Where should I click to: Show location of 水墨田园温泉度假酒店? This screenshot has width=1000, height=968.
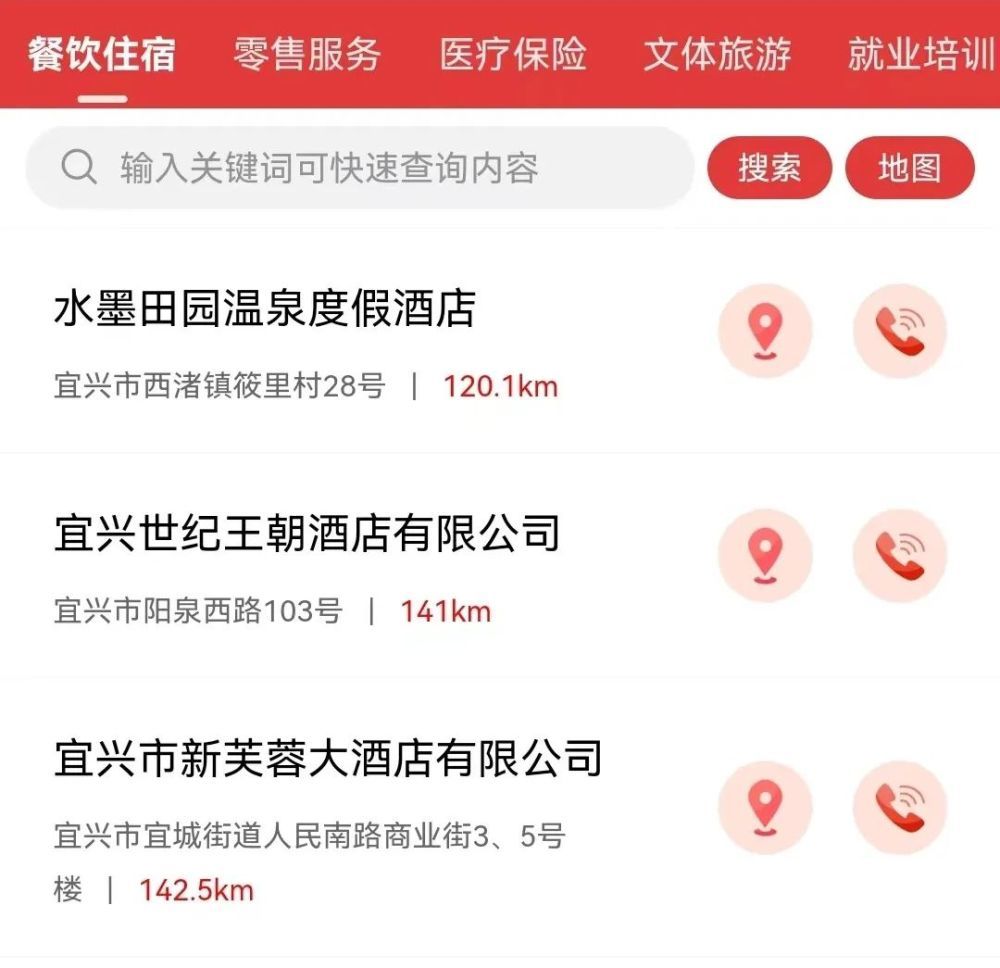point(765,331)
